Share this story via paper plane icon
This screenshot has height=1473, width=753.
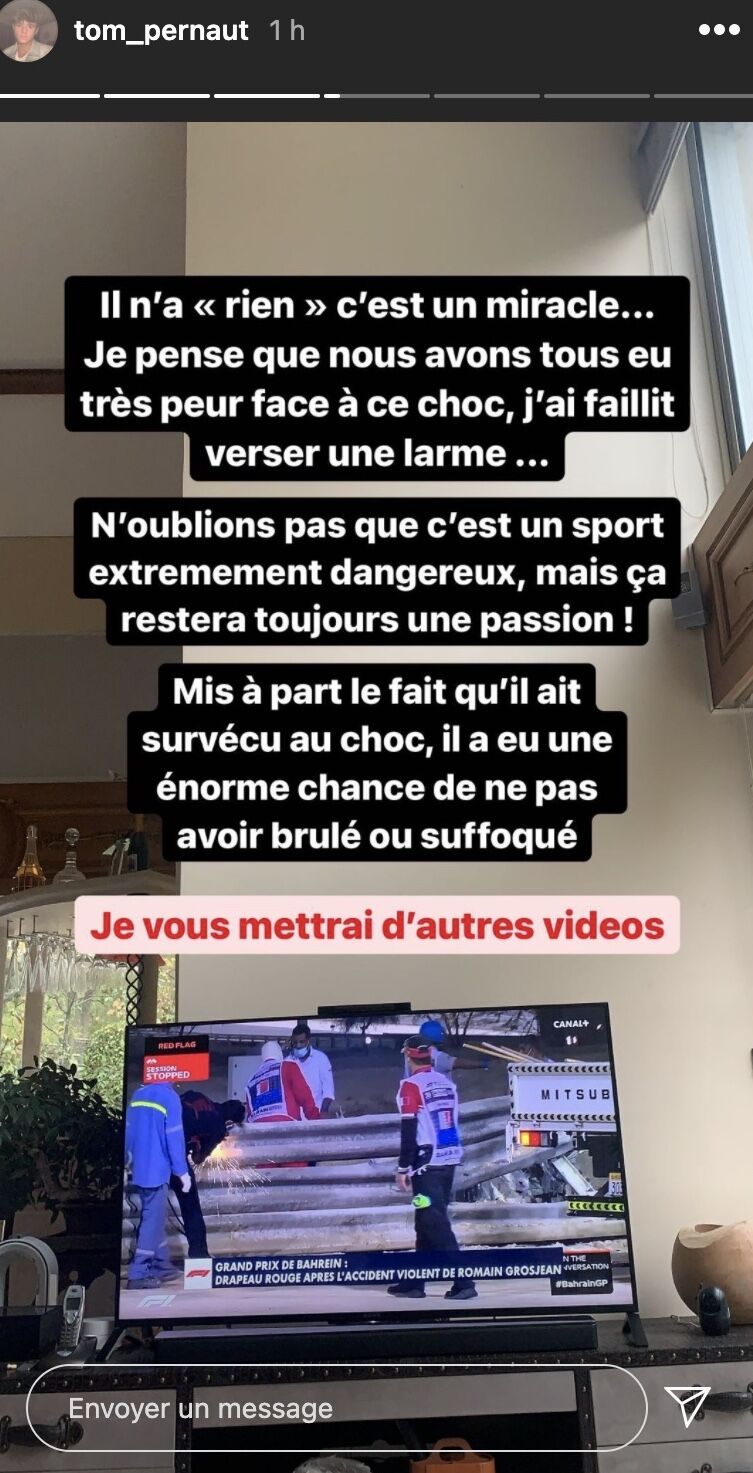click(687, 1407)
